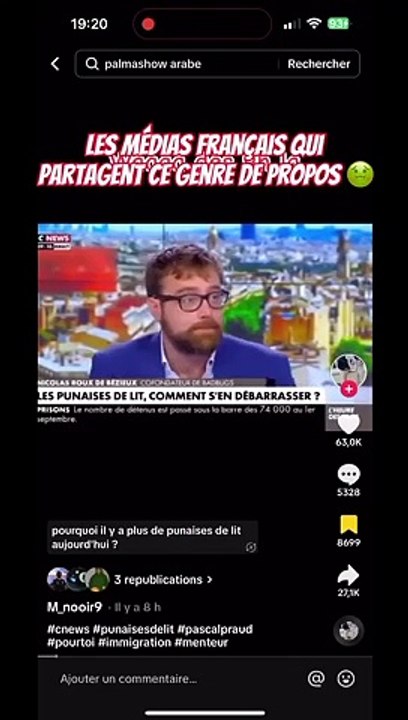Tap the 'Ajouter un commentaire' field
This screenshot has width=408, height=720.
pyautogui.click(x=129, y=679)
